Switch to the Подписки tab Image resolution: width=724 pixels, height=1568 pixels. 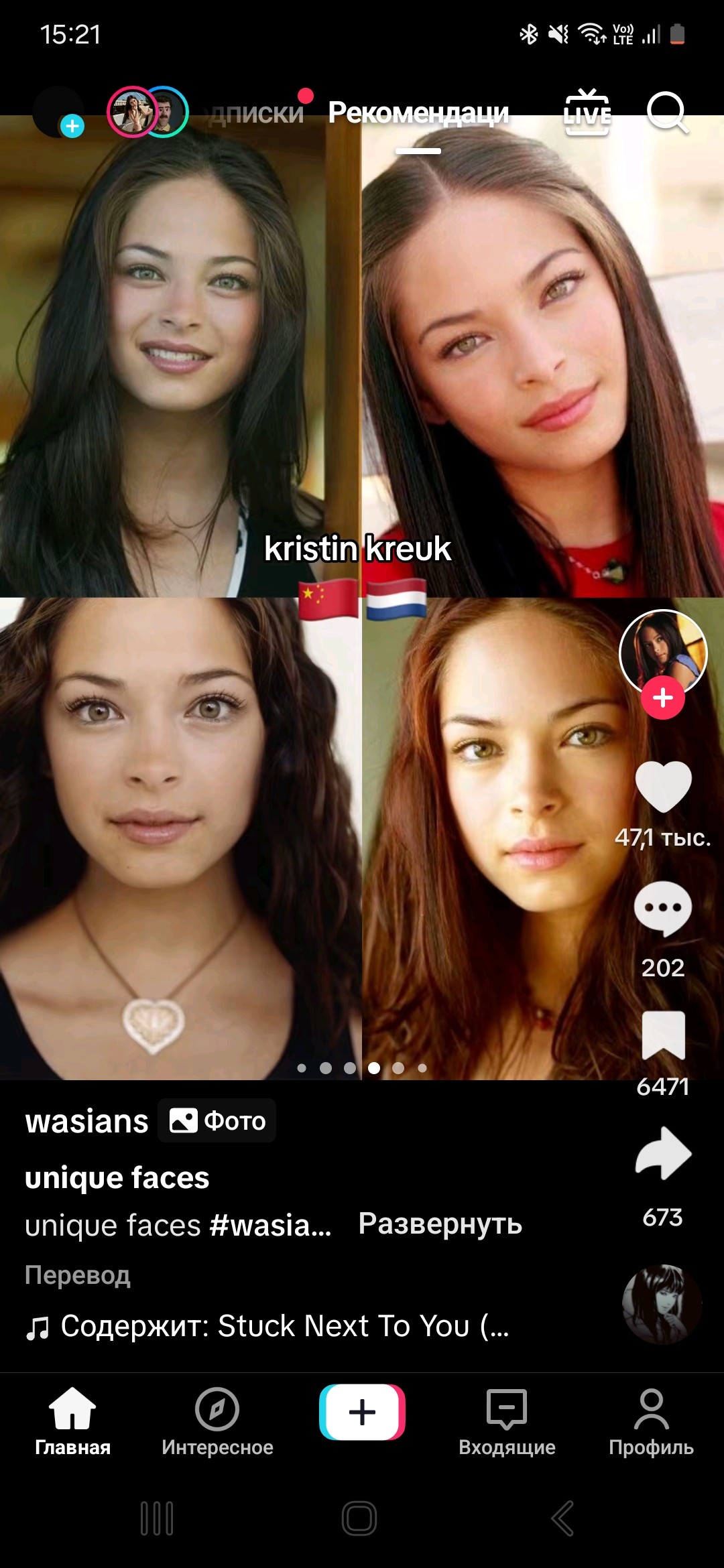[258, 113]
